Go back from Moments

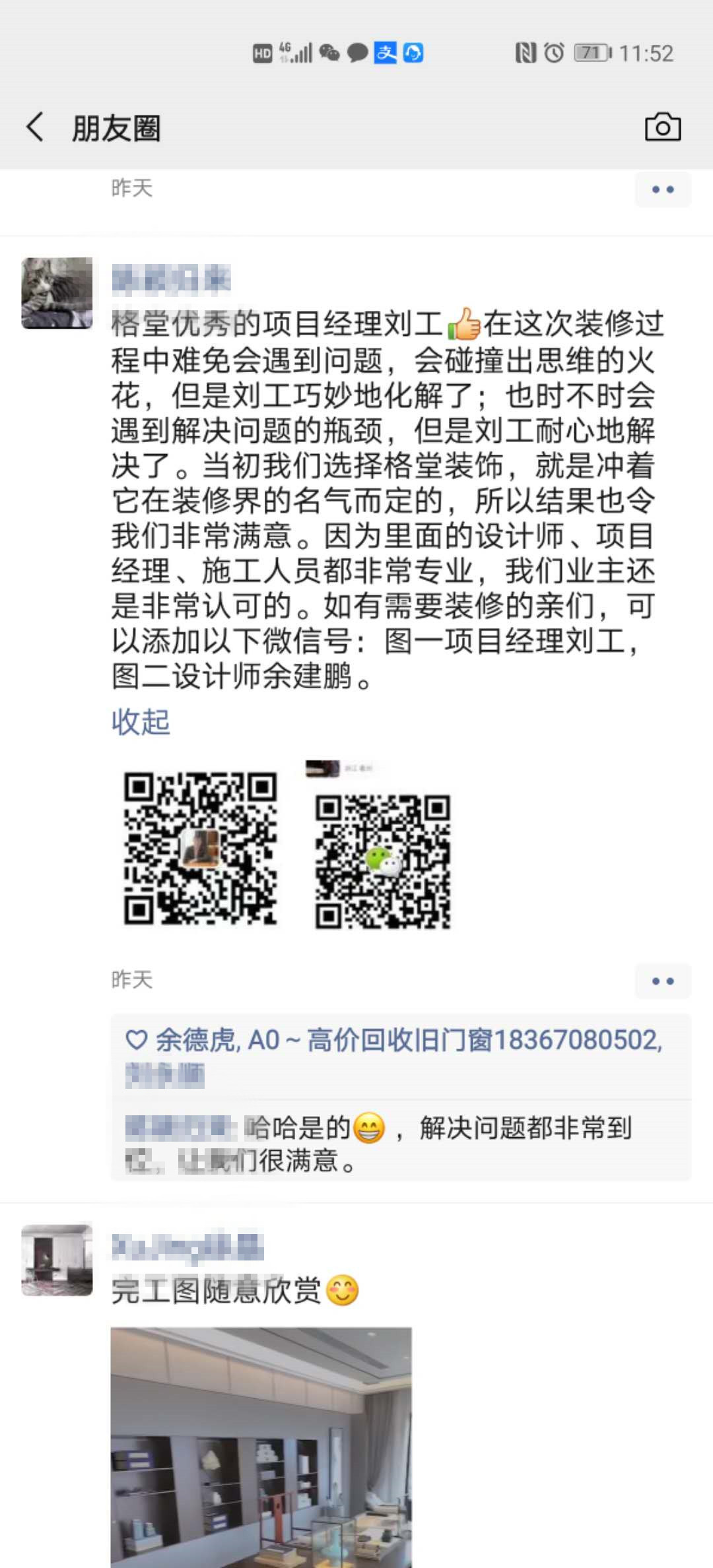click(36, 127)
